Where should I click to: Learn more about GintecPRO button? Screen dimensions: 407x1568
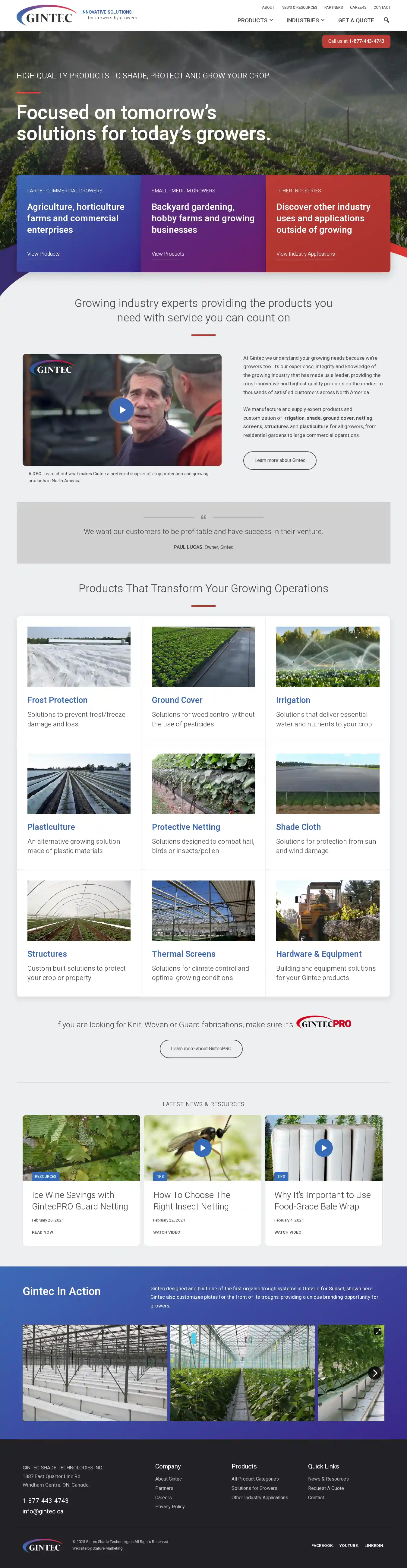pyautogui.click(x=201, y=1048)
